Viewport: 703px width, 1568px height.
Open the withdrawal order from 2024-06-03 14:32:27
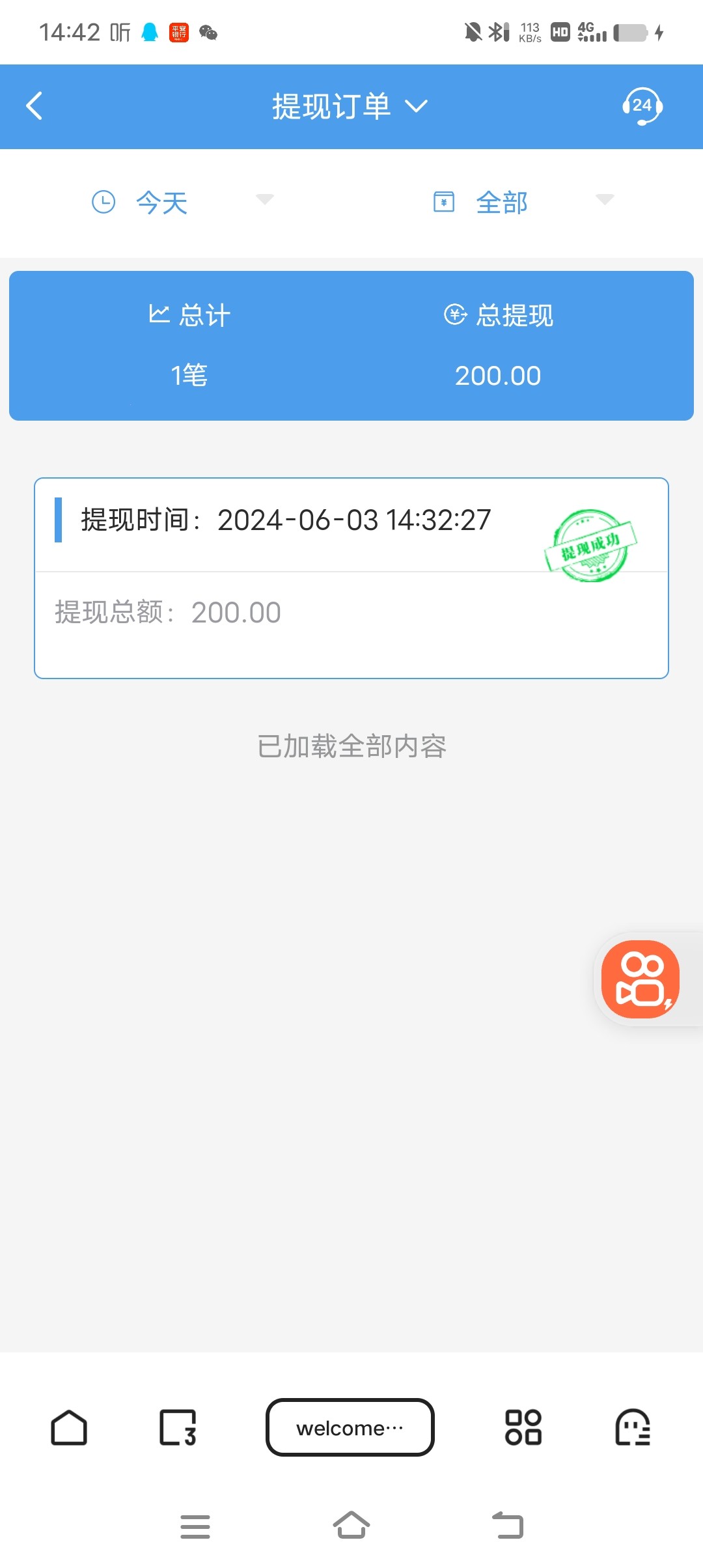pyautogui.click(x=351, y=578)
